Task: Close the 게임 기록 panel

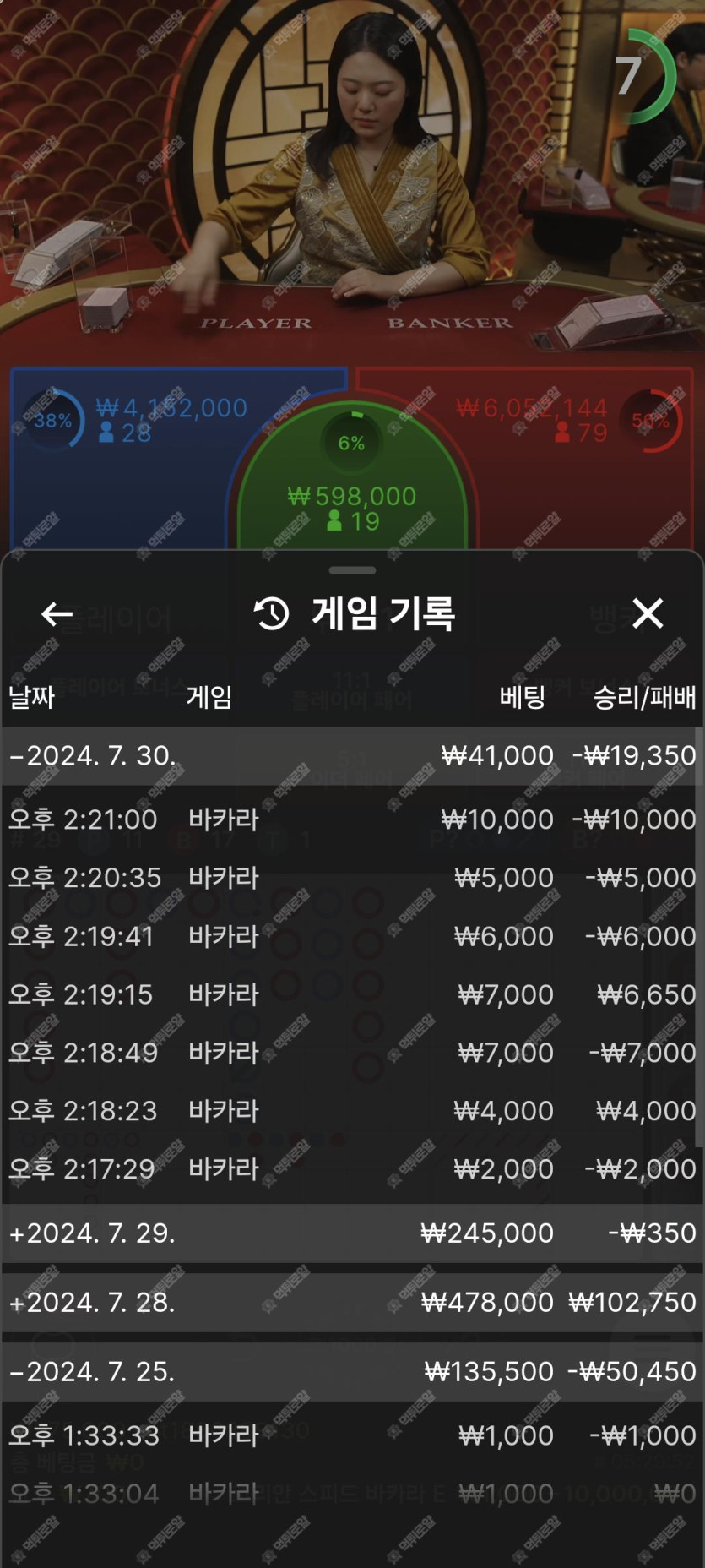Action: (648, 613)
